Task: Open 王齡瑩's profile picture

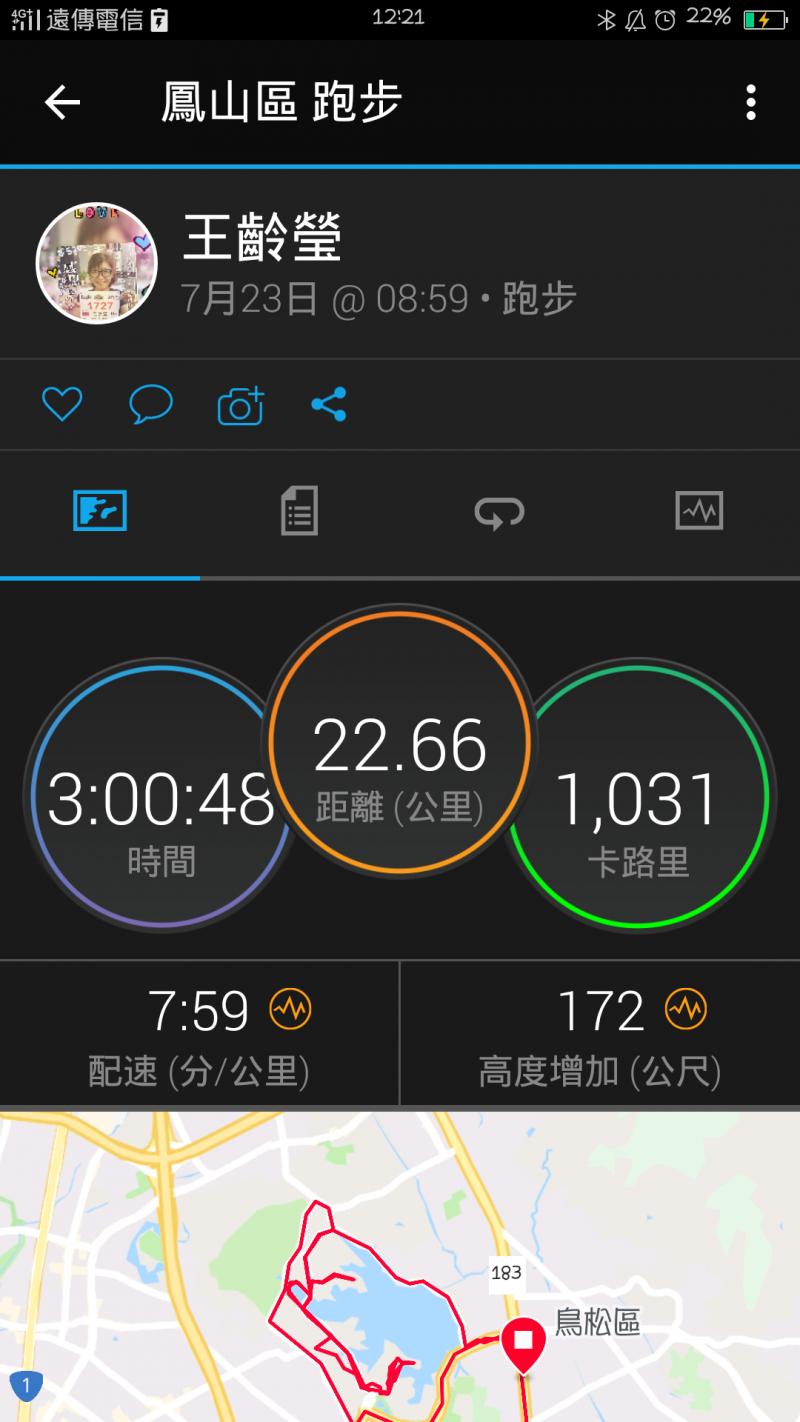Action: (x=97, y=263)
